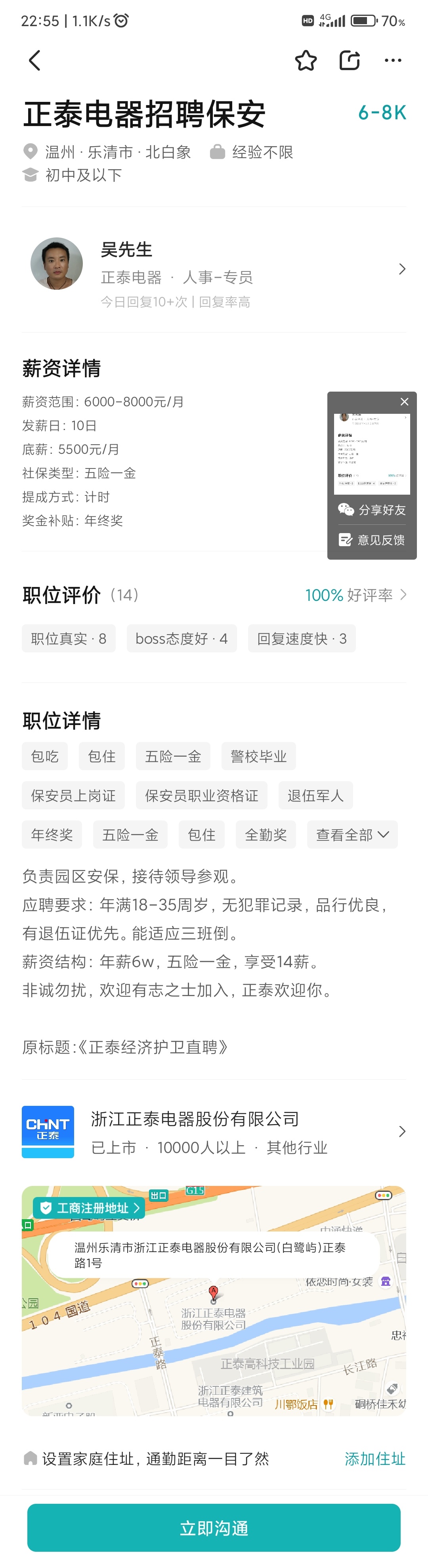Screen dimensions: 428x1568
Task: Go back to the previous page
Action: tap(35, 60)
